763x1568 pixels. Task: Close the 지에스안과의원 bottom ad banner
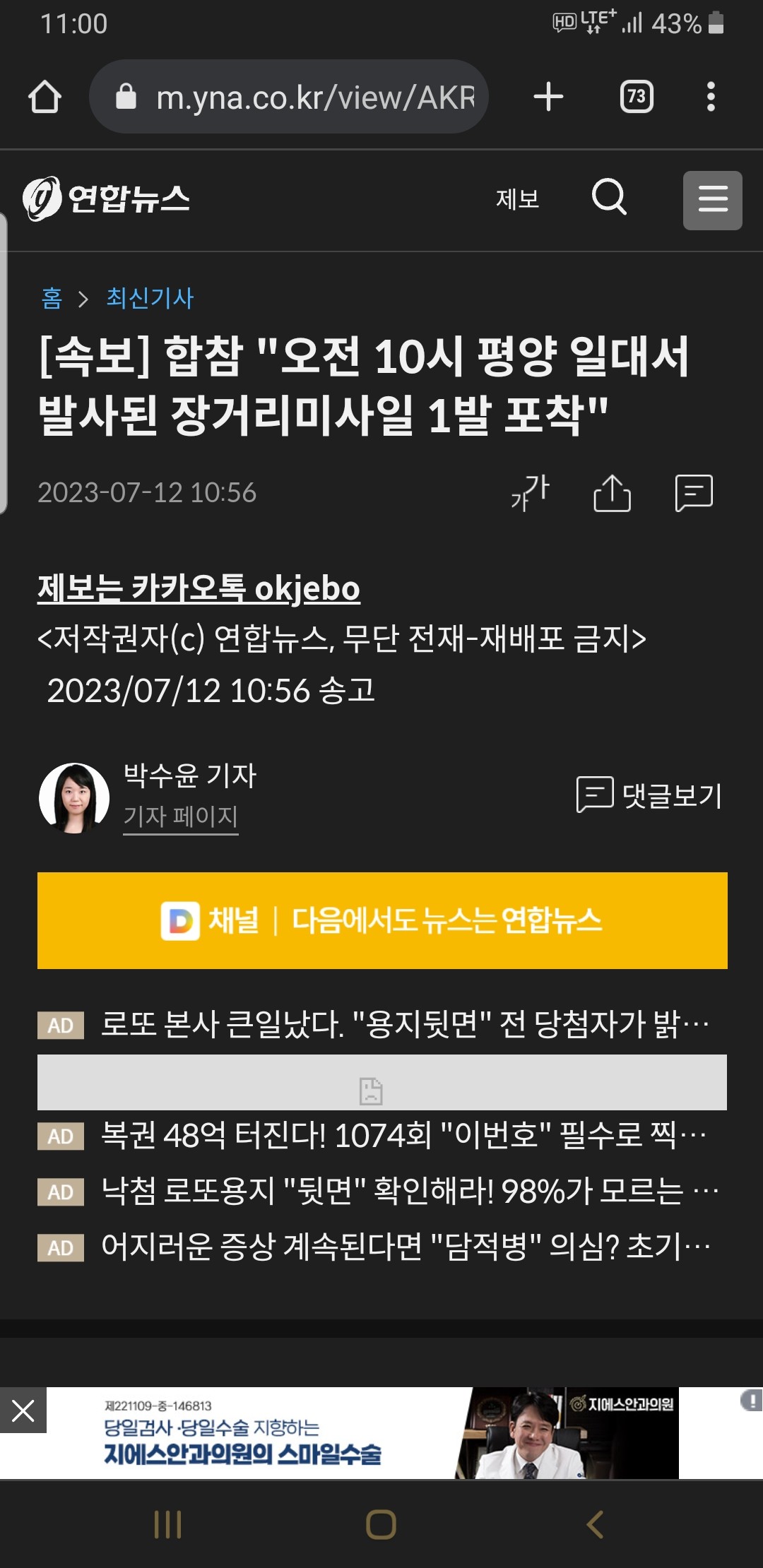coord(23,1410)
